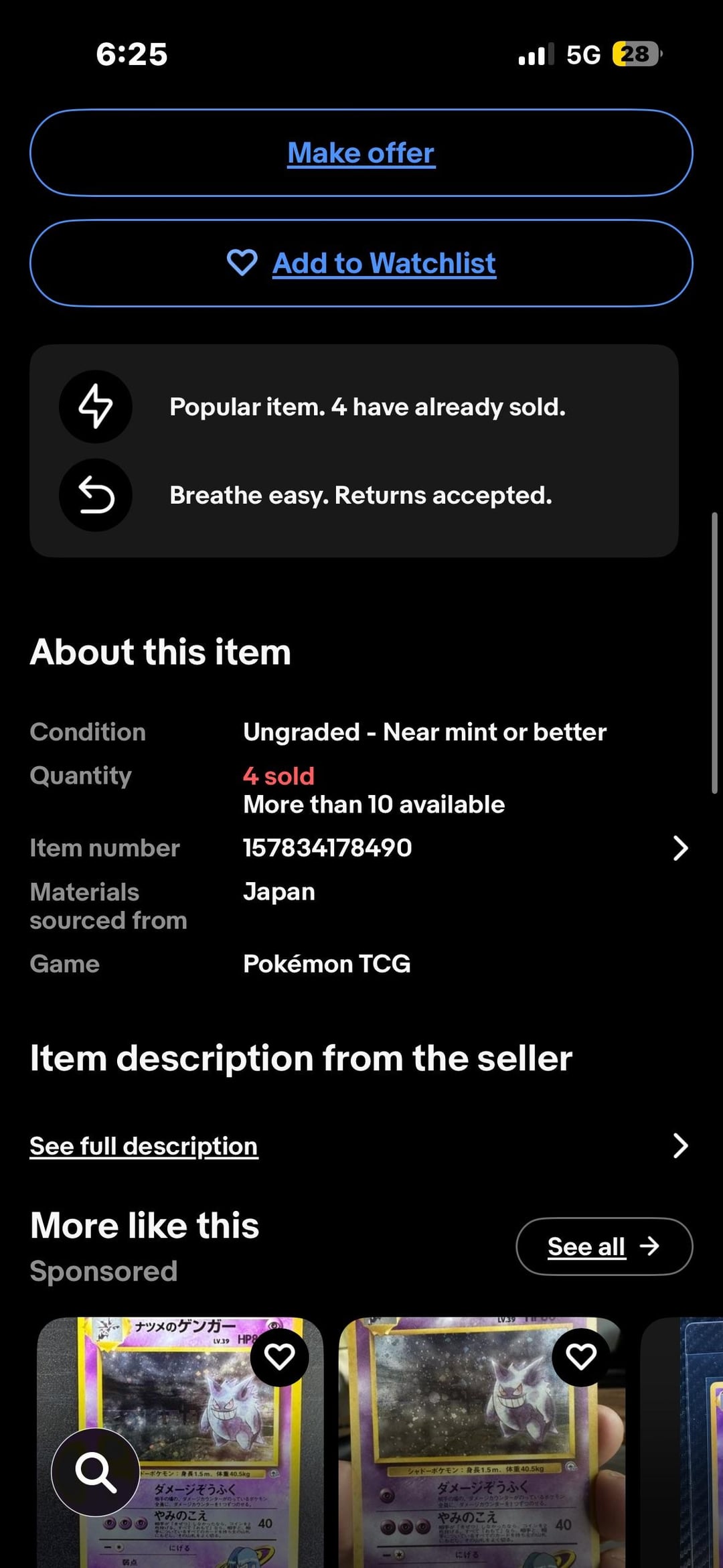Screen dimensions: 723x1568
Task: See the full seller description
Action: 144,1146
